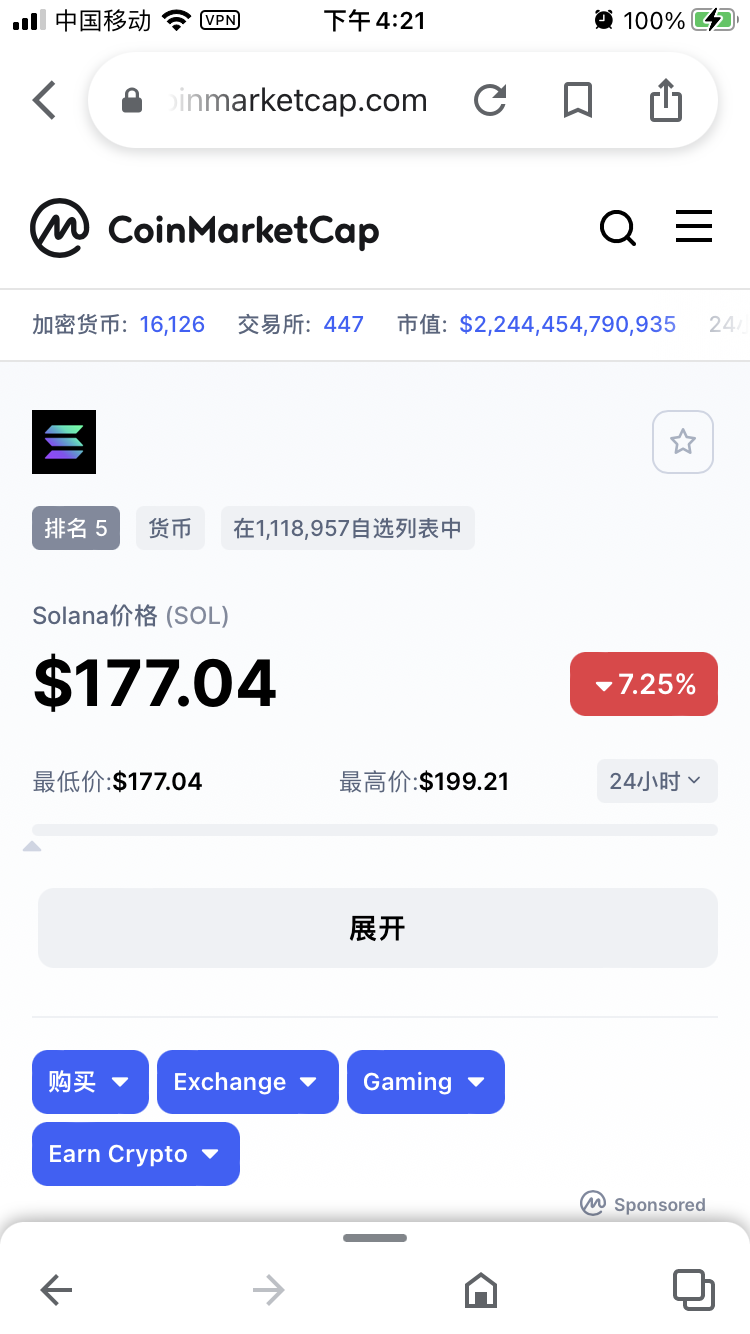Image resolution: width=750 pixels, height=1334 pixels.
Task: Open the Earn Crypto dropdown
Action: coord(136,1154)
